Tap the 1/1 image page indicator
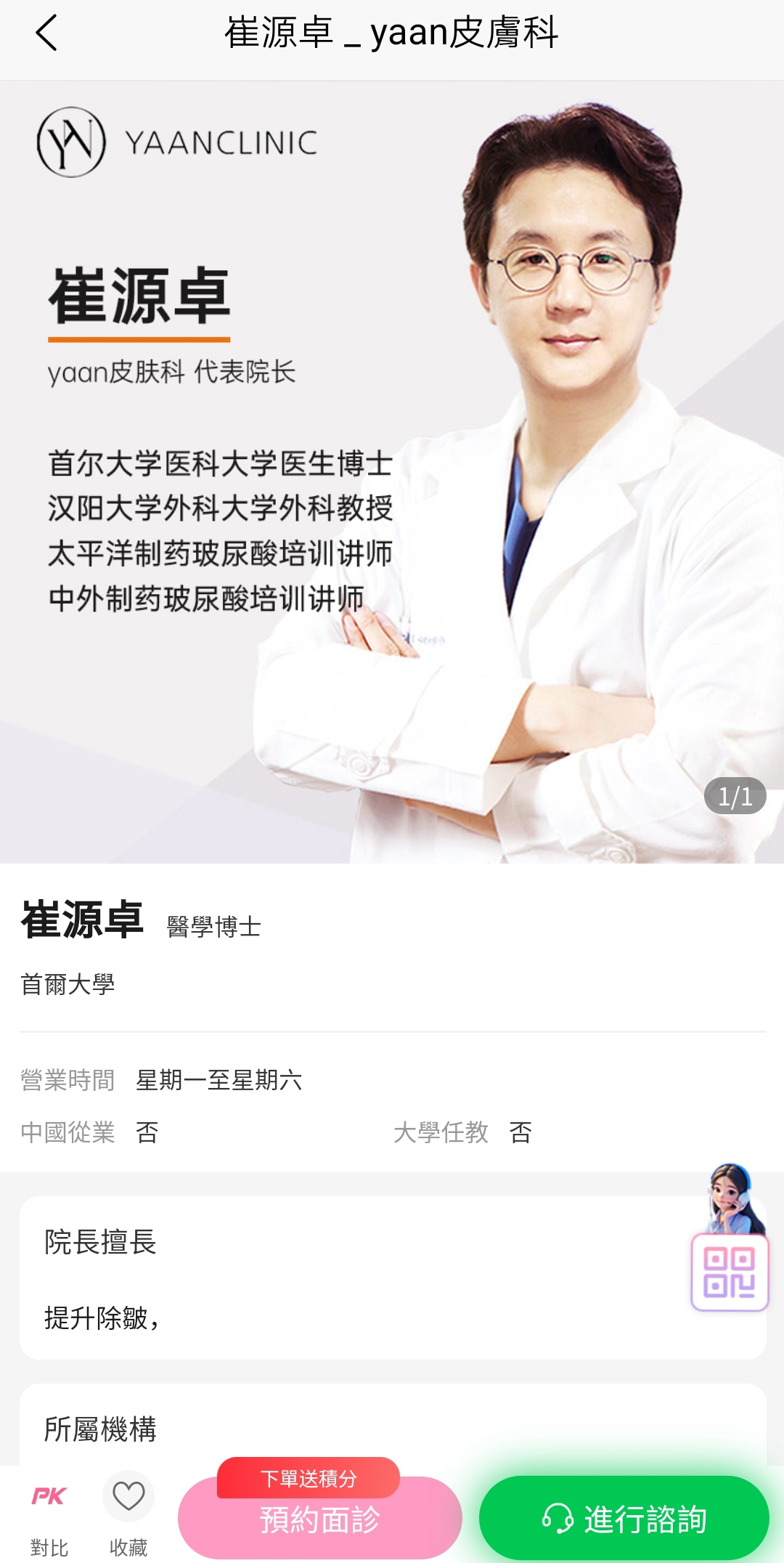784x1563 pixels. click(736, 795)
